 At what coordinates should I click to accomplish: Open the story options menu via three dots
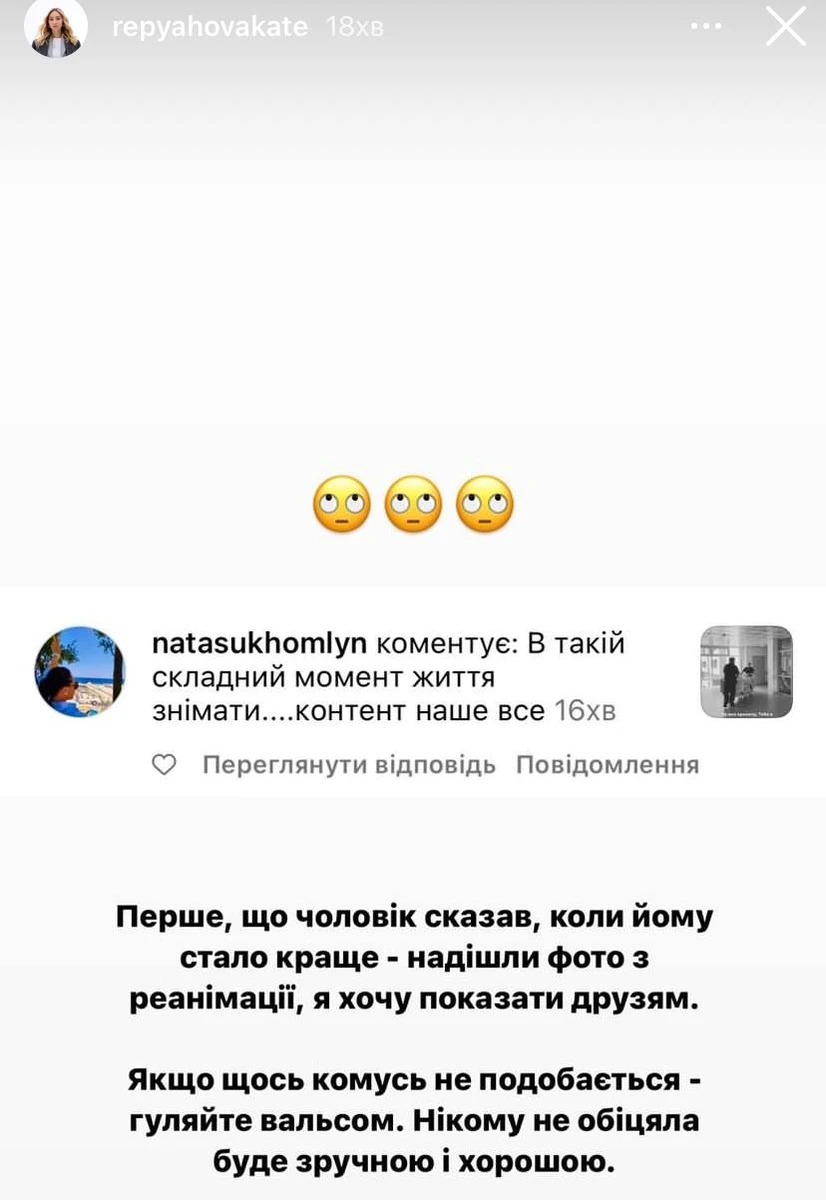coord(707,27)
